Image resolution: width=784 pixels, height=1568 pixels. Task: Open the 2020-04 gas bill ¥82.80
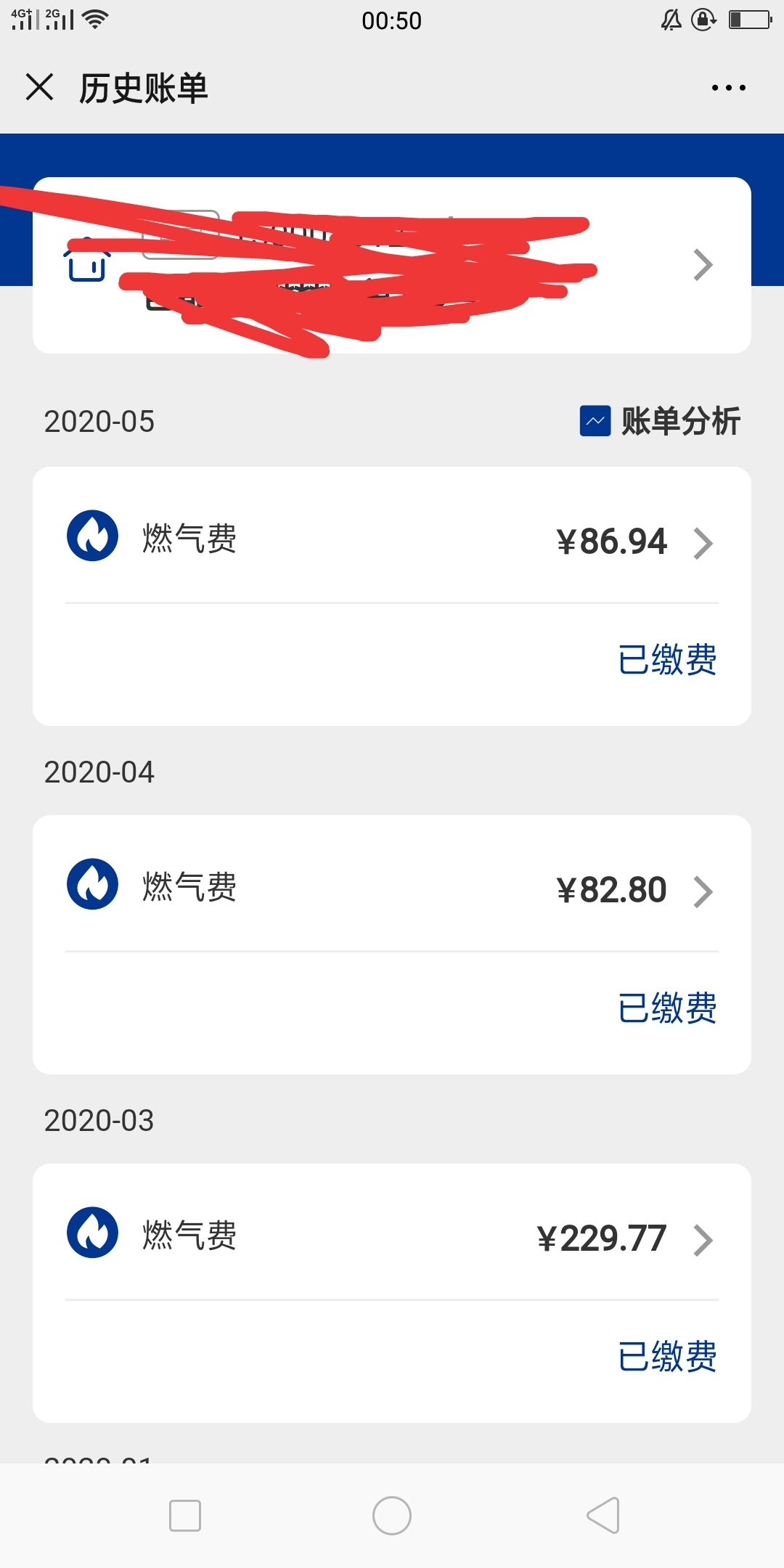tap(392, 890)
